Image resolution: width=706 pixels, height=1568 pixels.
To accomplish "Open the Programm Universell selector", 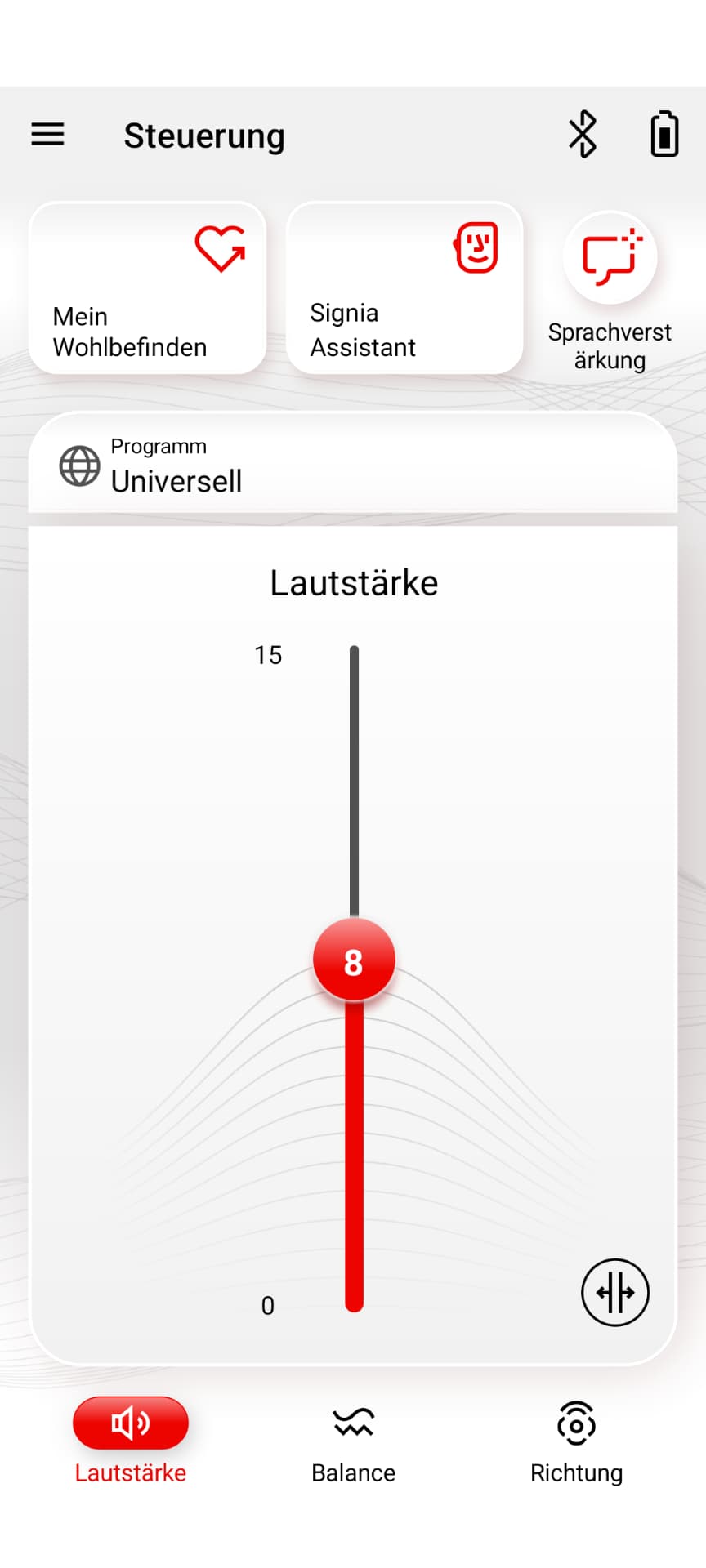I will tap(353, 465).
